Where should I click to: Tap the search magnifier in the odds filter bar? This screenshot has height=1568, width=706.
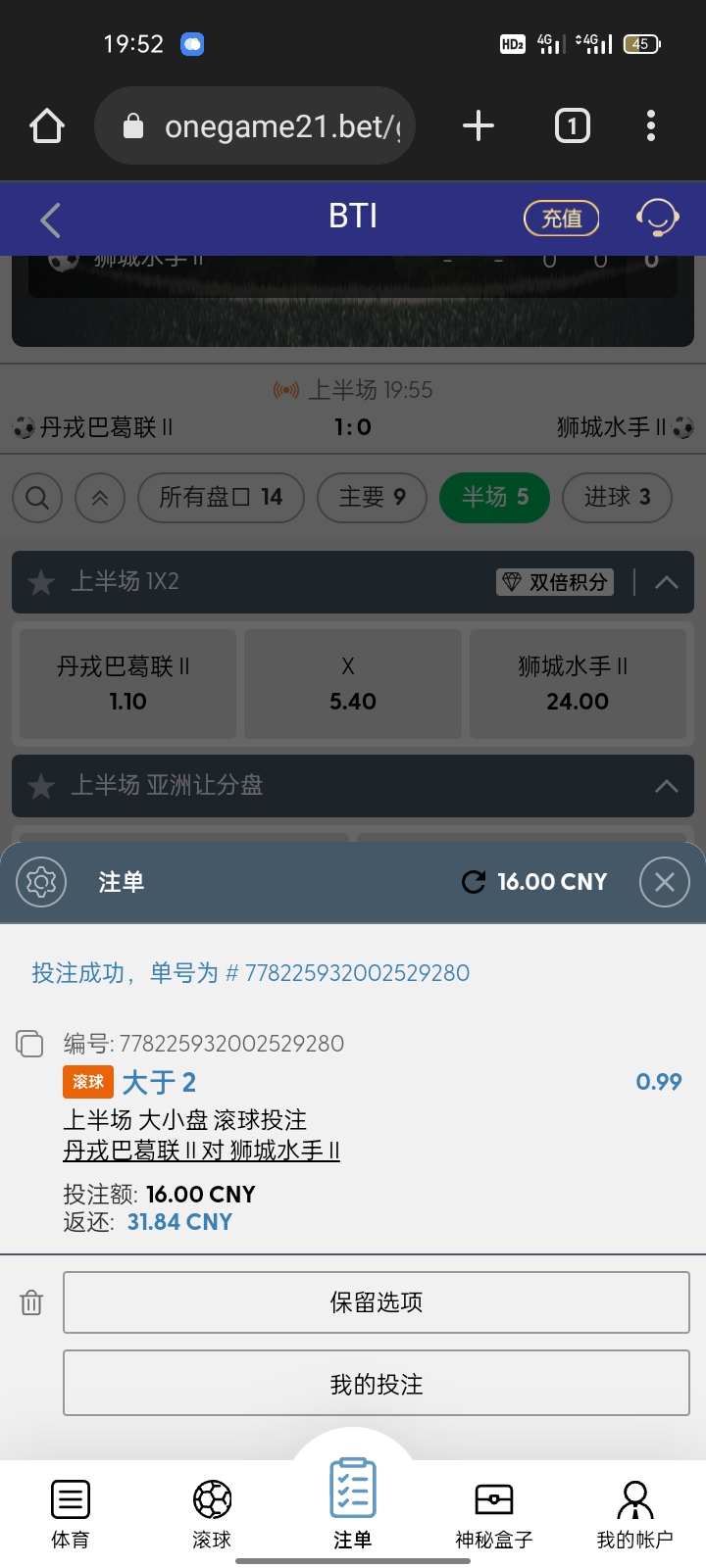[36, 498]
